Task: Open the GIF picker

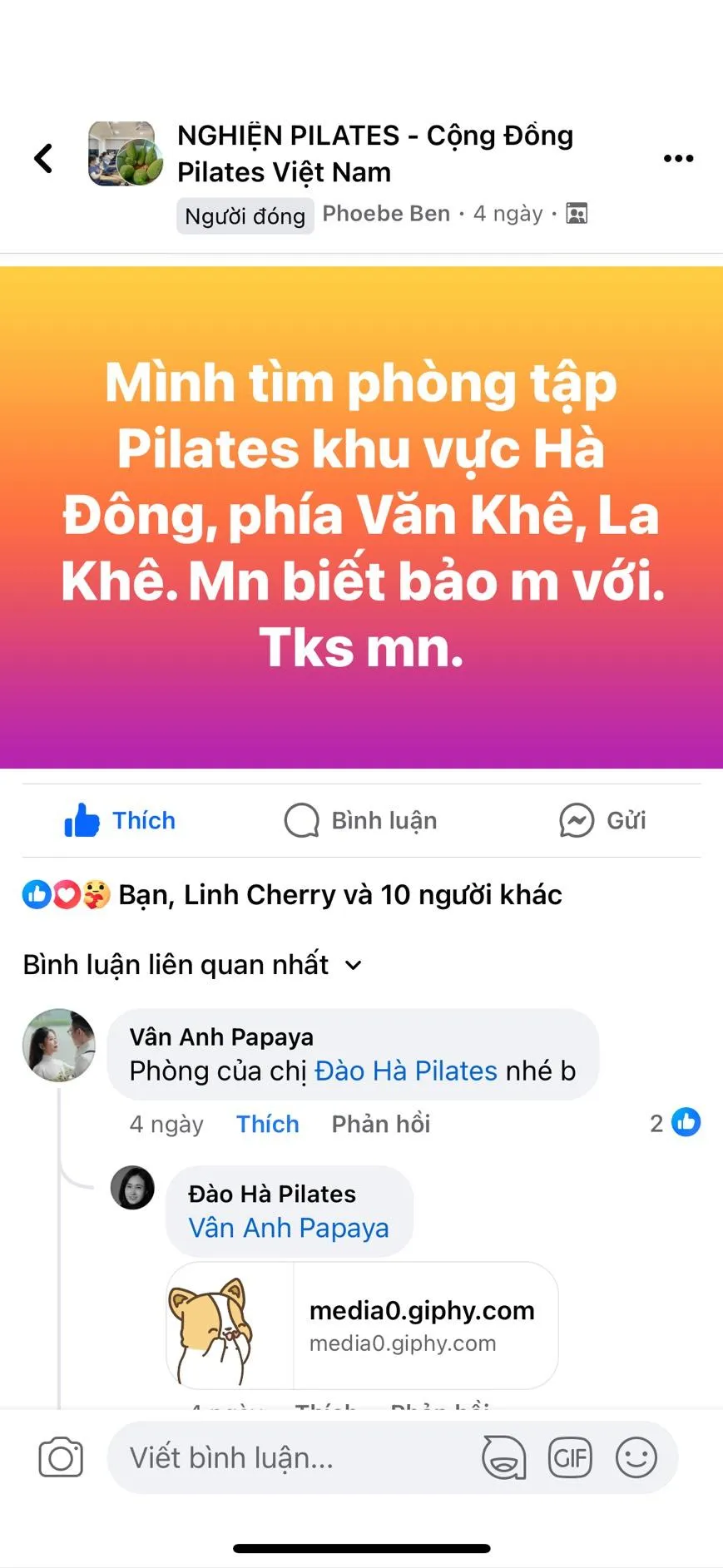Action: [x=570, y=1457]
